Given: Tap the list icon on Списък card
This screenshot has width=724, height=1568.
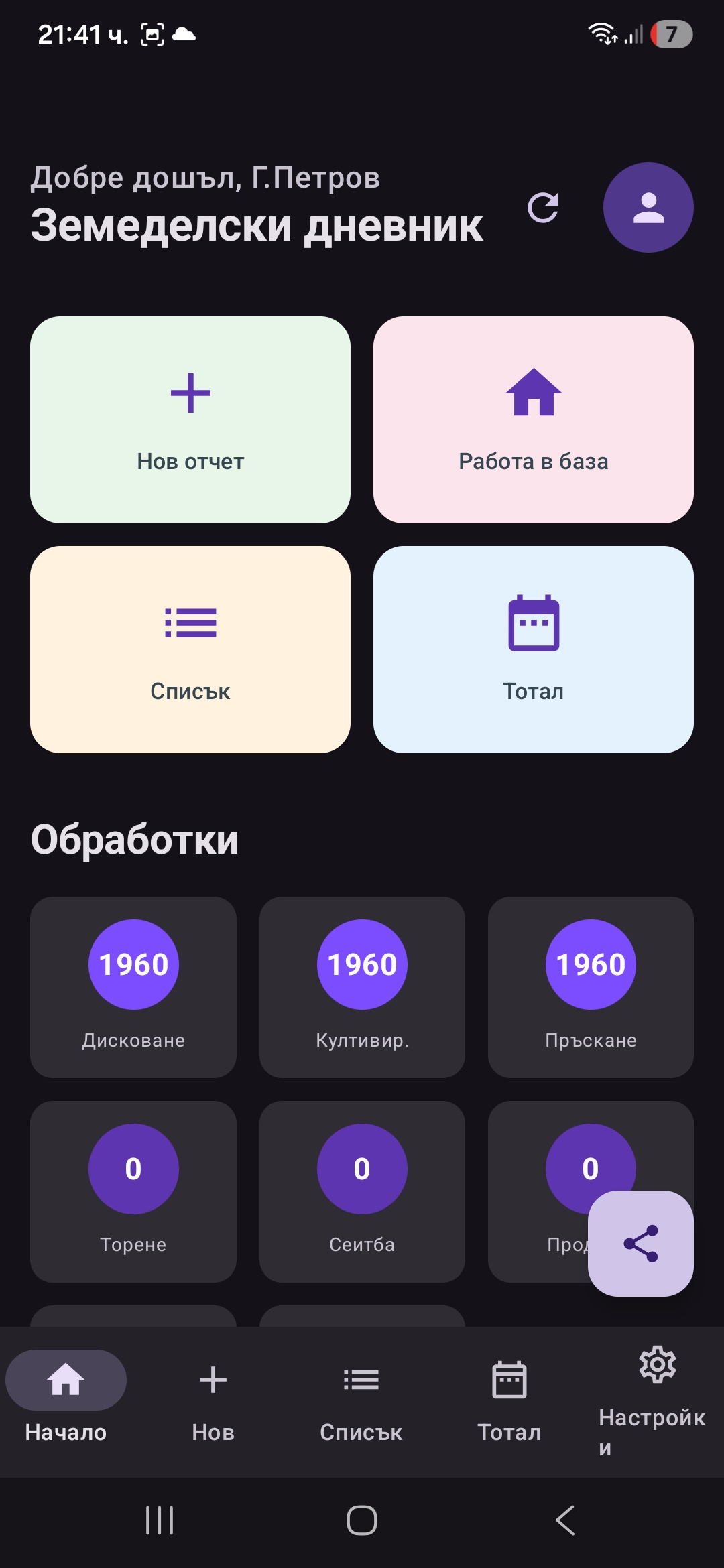Looking at the screenshot, I should (190, 623).
